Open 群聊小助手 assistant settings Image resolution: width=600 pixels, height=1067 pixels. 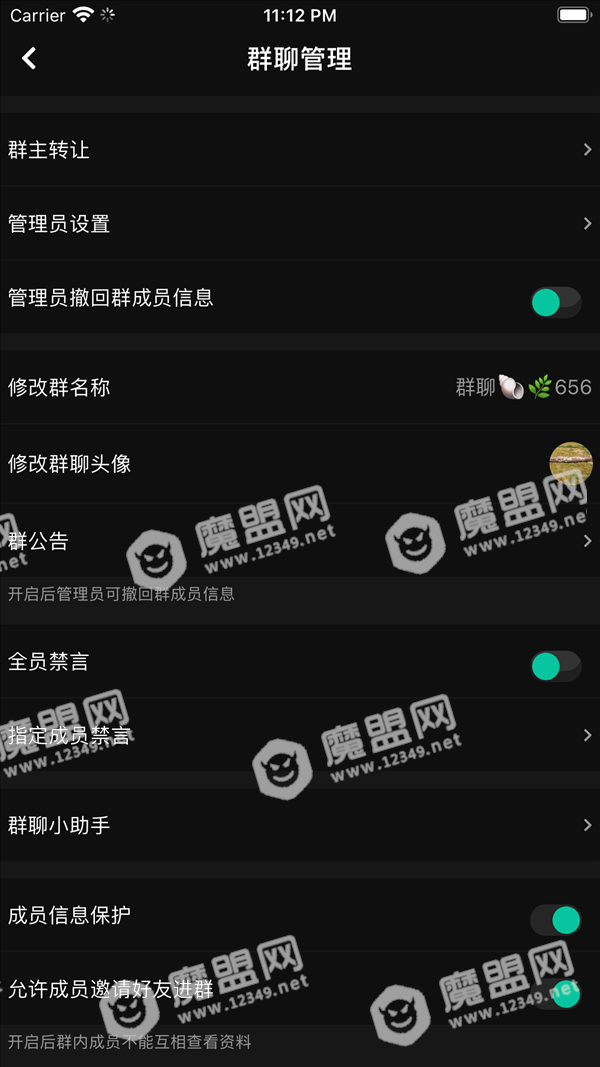pos(300,825)
